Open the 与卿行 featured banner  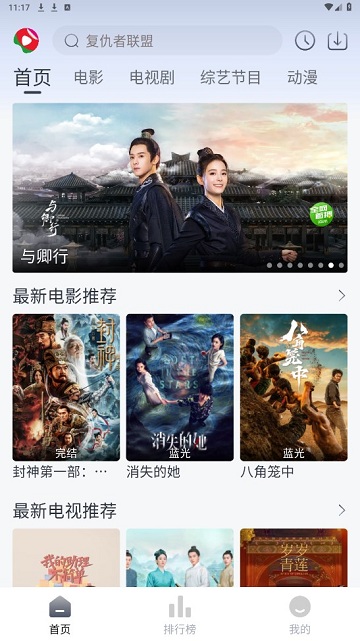click(x=180, y=188)
